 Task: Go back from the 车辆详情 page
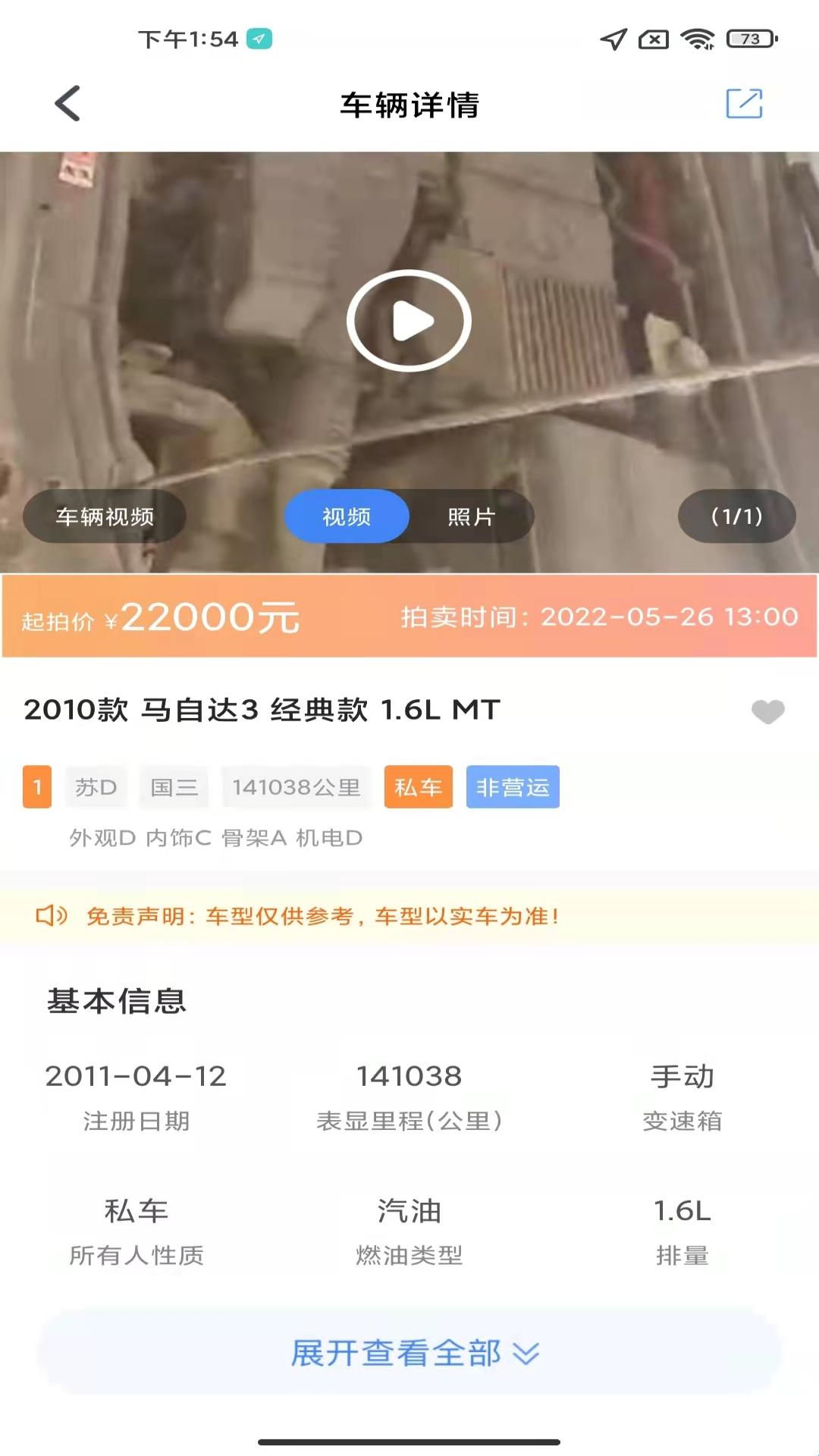67,103
